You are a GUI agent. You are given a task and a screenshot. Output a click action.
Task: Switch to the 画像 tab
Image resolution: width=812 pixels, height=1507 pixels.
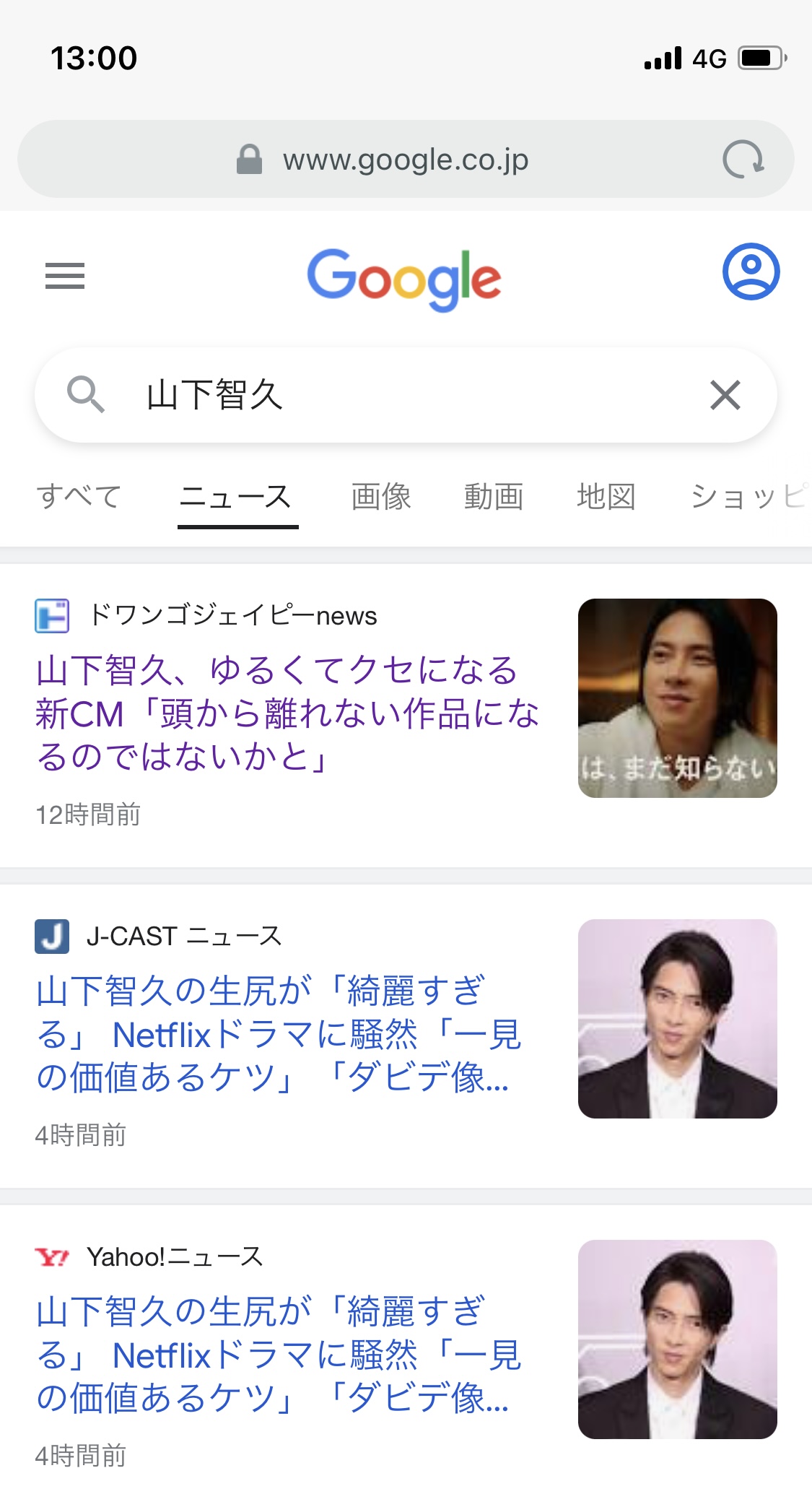381,497
